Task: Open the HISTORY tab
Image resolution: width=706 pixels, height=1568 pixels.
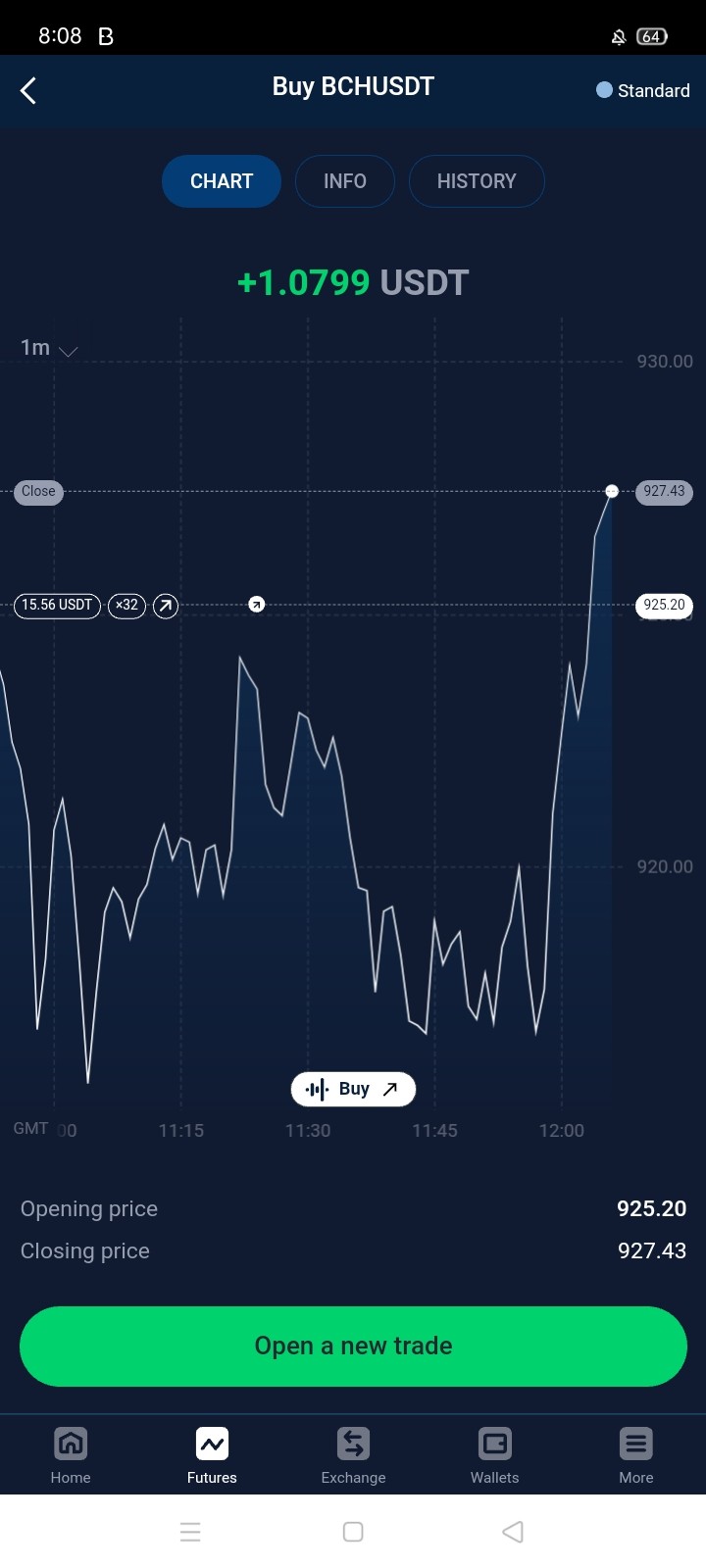Action: tap(477, 181)
